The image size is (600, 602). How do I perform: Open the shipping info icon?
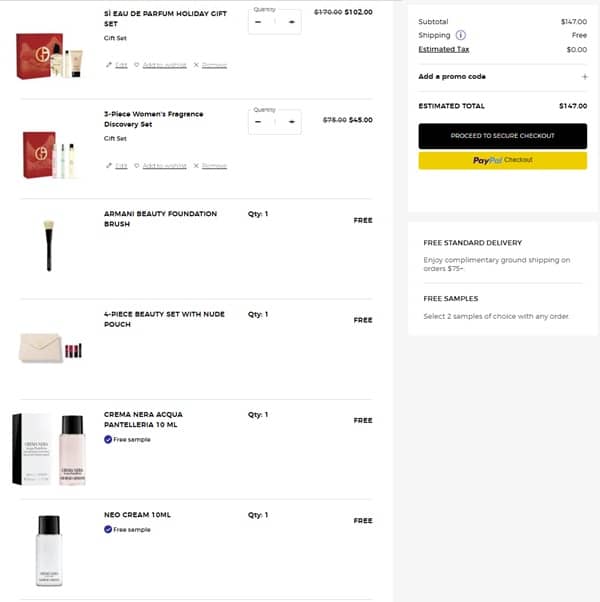pyautogui.click(x=461, y=35)
